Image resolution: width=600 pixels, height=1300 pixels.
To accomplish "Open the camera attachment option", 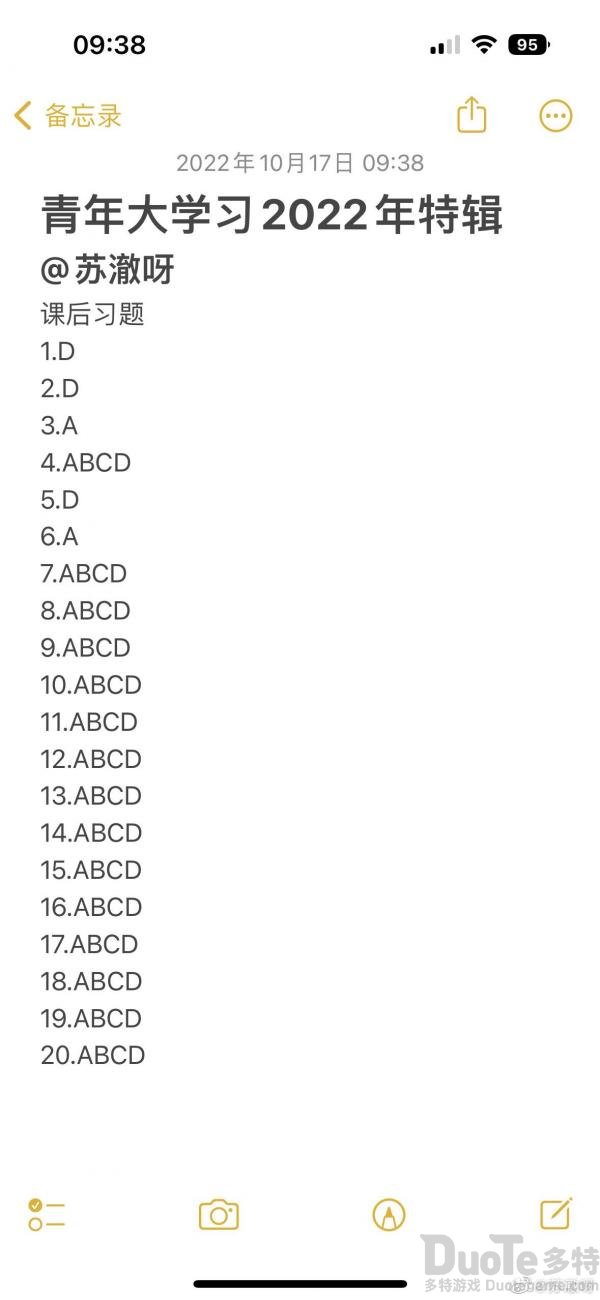I will click(218, 1215).
